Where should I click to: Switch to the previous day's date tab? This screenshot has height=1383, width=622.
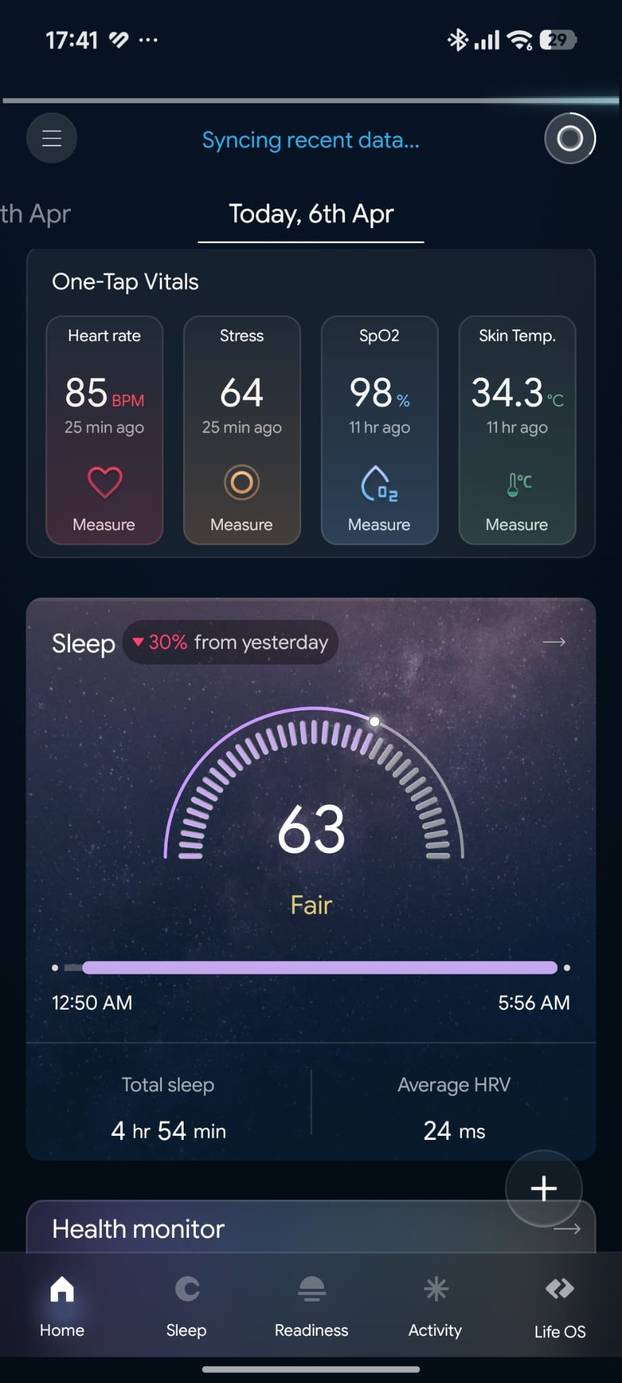click(36, 214)
